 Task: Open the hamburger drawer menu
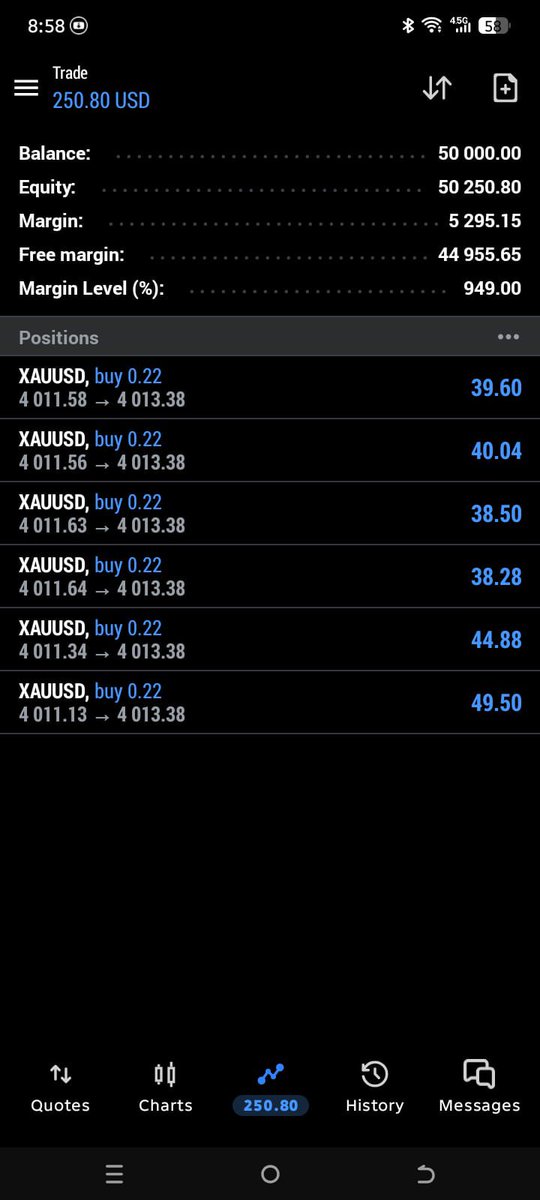(25, 88)
